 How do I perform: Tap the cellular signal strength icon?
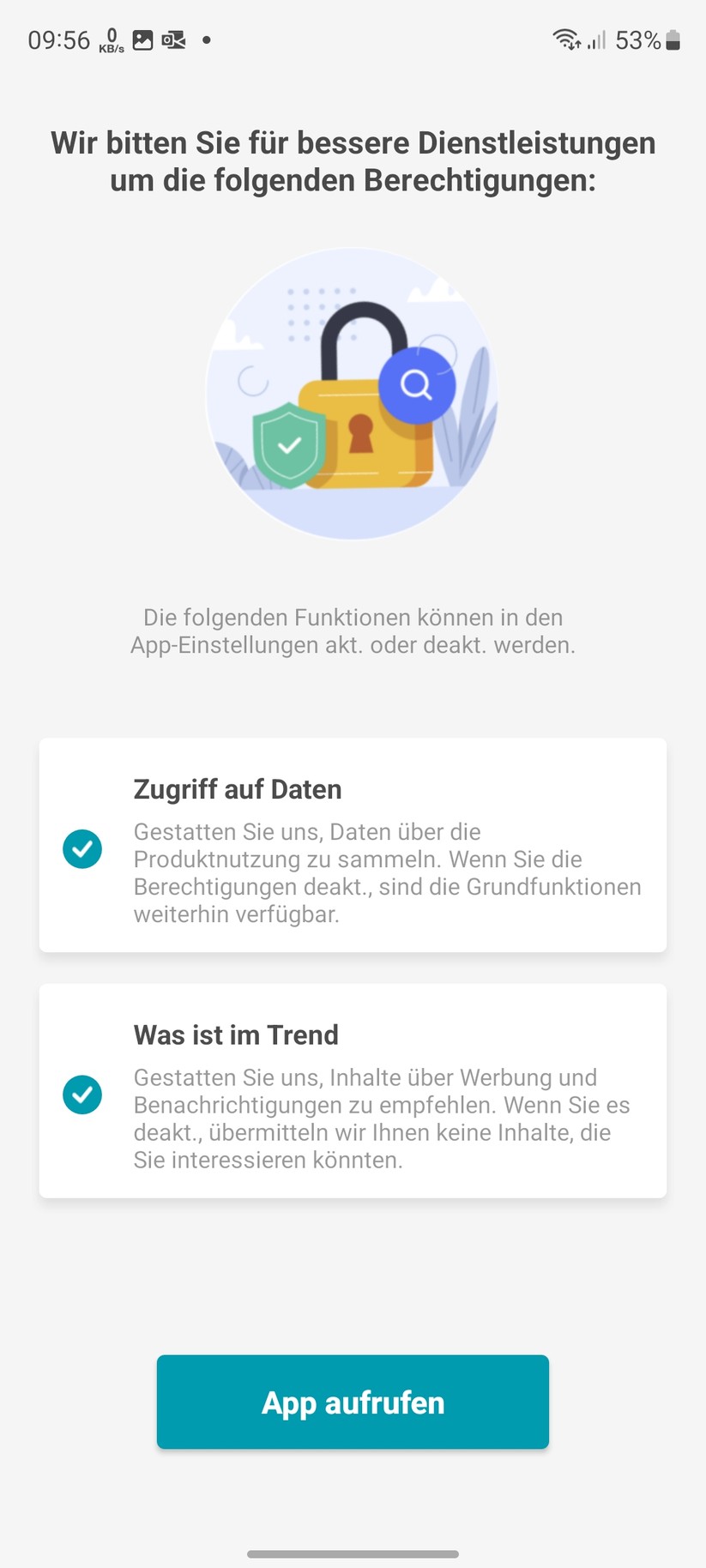596,40
